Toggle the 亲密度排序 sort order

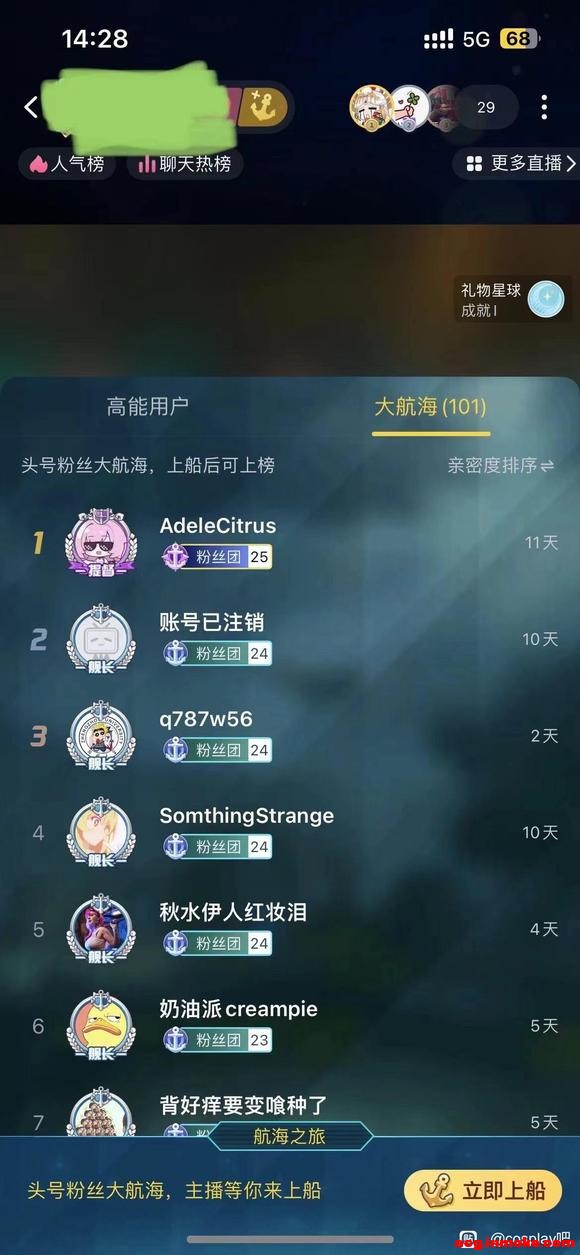pos(501,465)
